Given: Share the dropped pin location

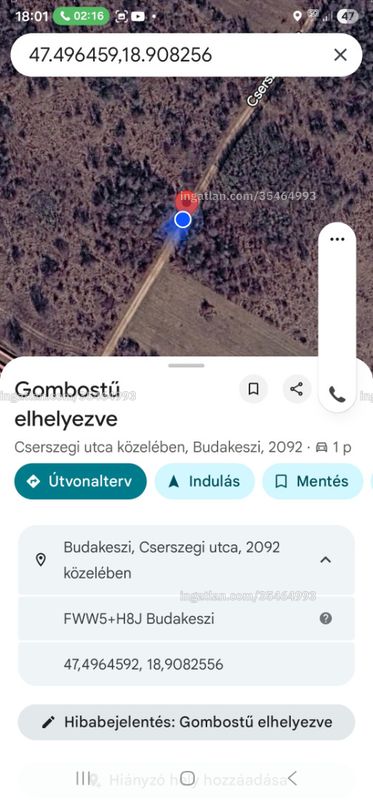Looking at the screenshot, I should pos(296,389).
